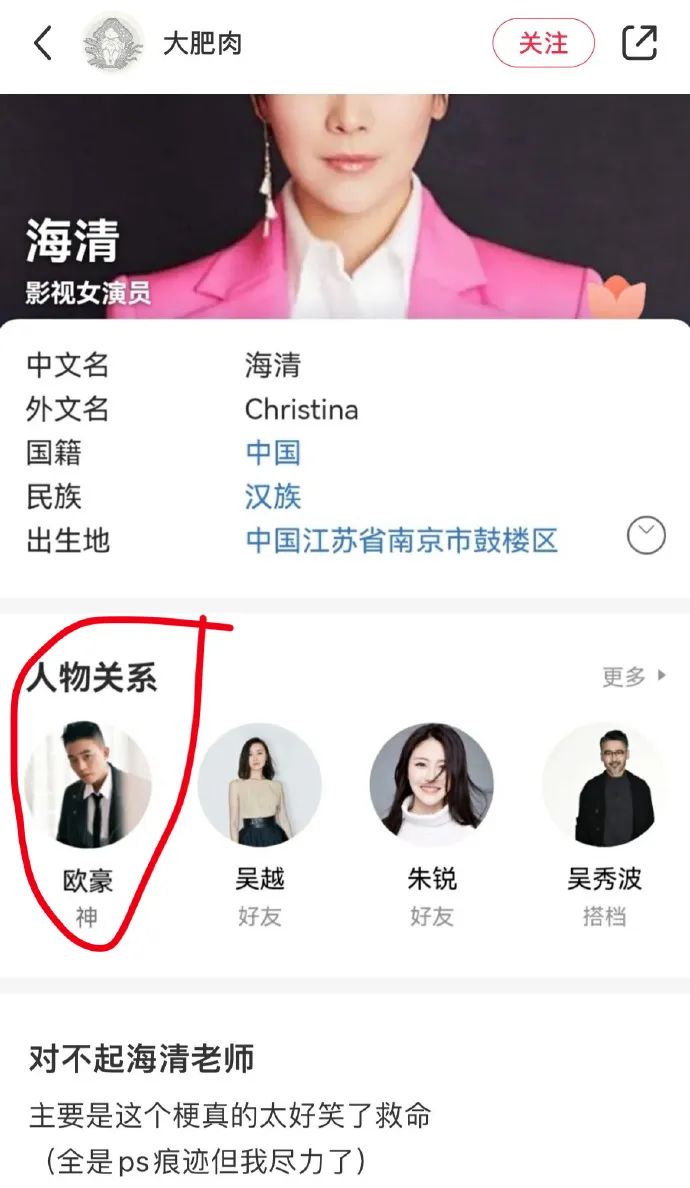
Task: Share this post
Action: click(639, 43)
